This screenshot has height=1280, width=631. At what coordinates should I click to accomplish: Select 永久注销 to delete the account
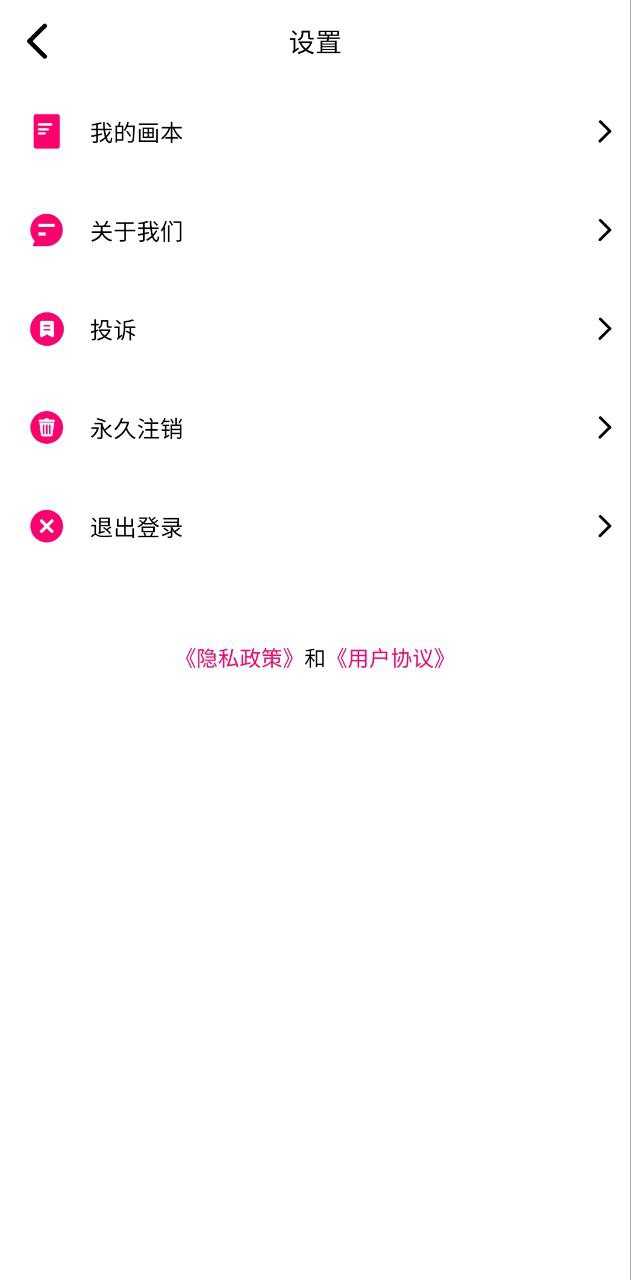pos(315,428)
